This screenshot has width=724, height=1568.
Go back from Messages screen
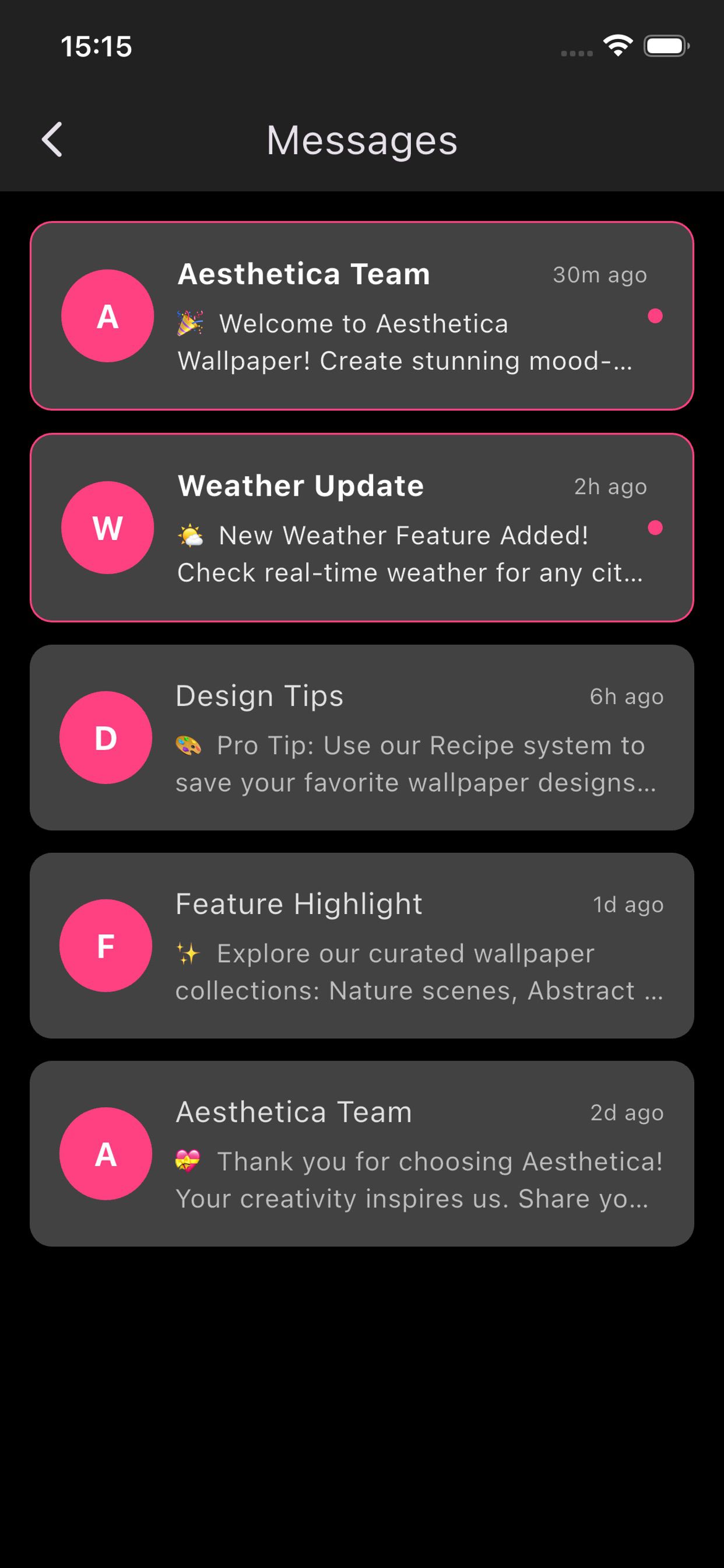(x=52, y=140)
